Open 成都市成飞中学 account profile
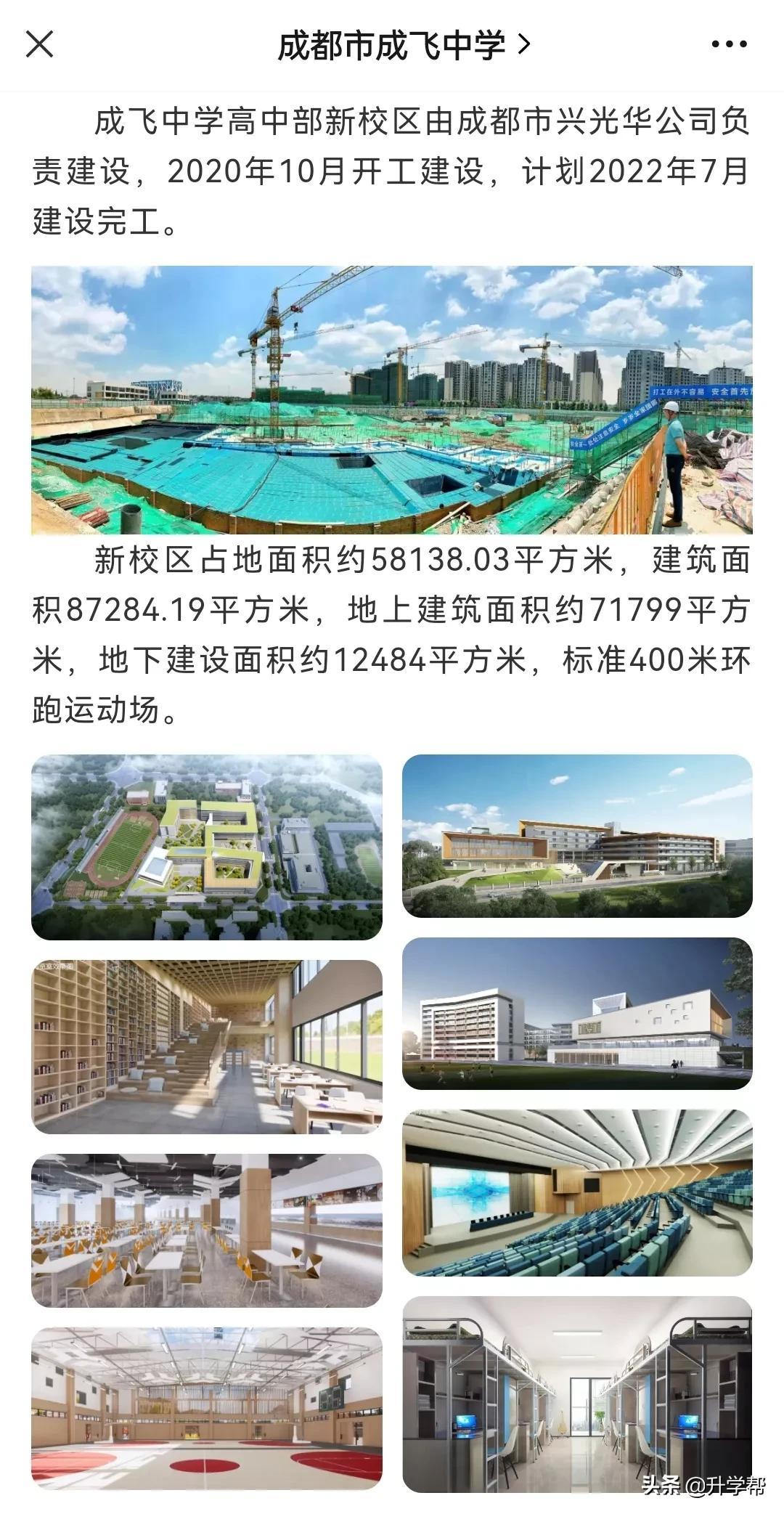This screenshot has height=1514, width=784. click(x=404, y=45)
